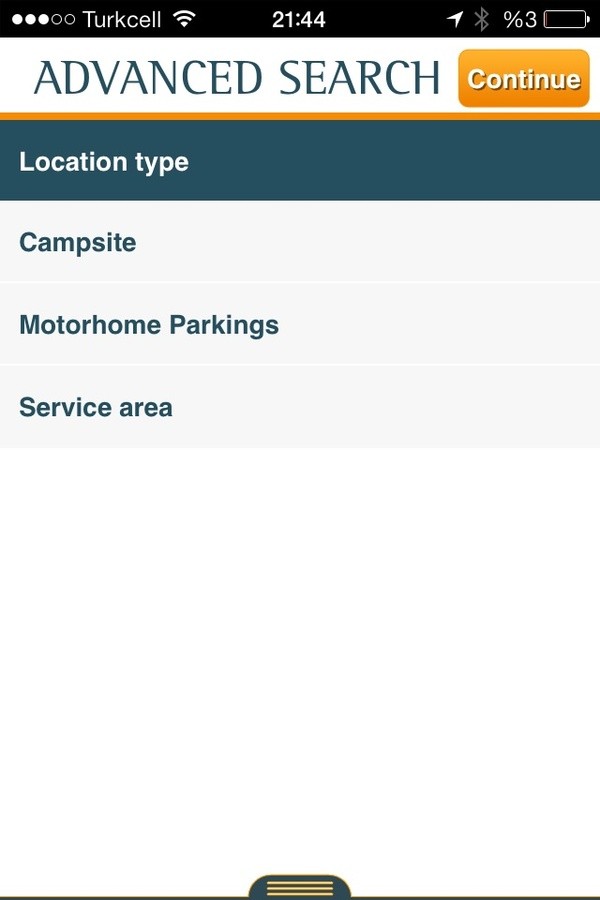Pick the Service area option
The height and width of the screenshot is (900, 600).
[x=299, y=407]
